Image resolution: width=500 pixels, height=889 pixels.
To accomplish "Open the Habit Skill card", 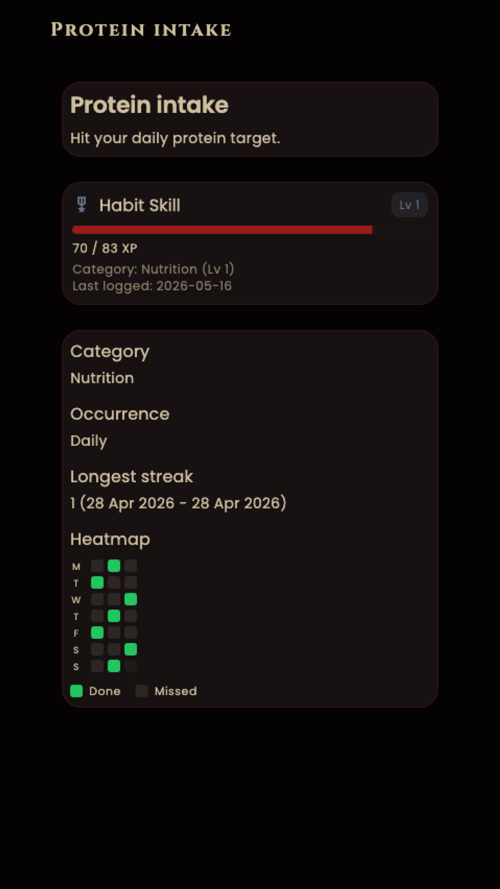I will coord(250,243).
